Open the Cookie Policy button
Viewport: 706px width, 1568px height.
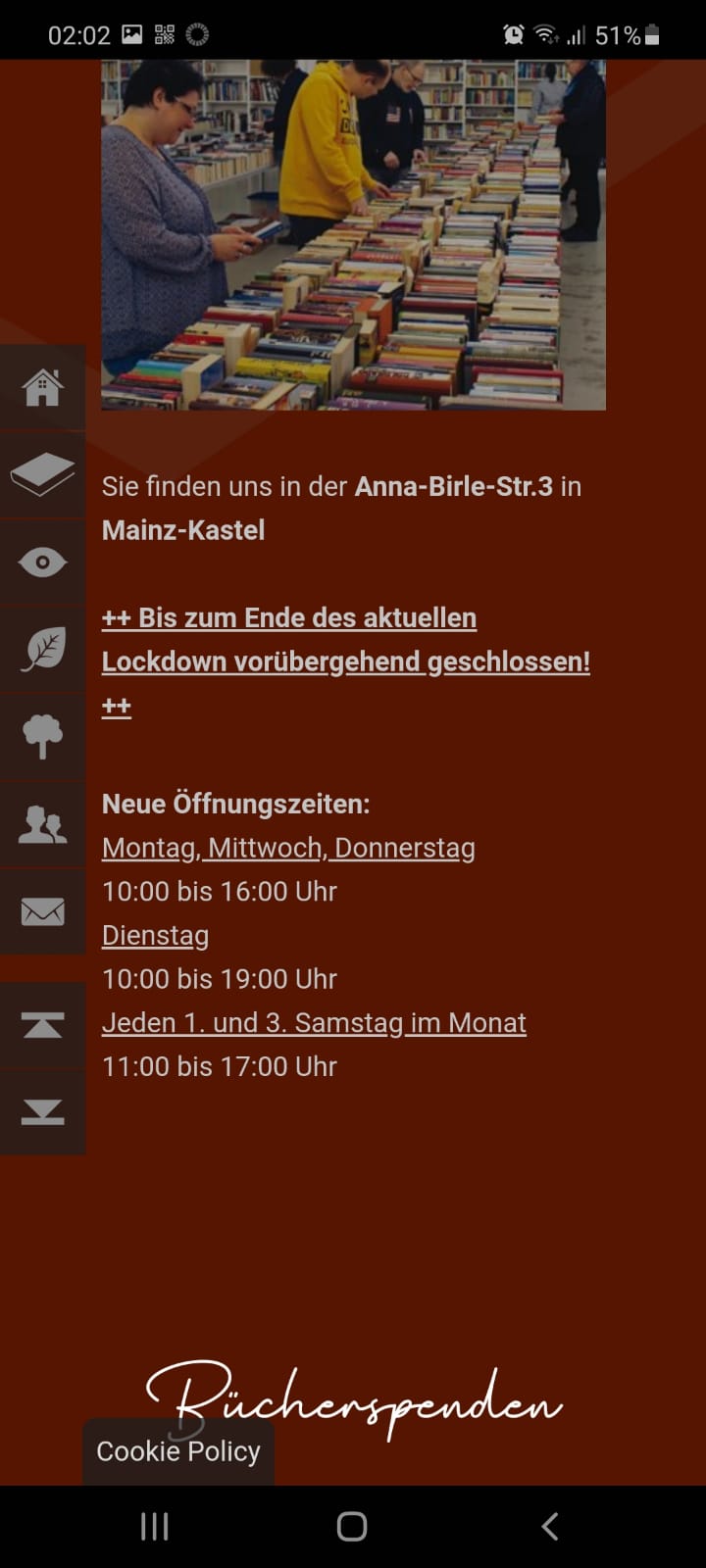click(x=178, y=1451)
